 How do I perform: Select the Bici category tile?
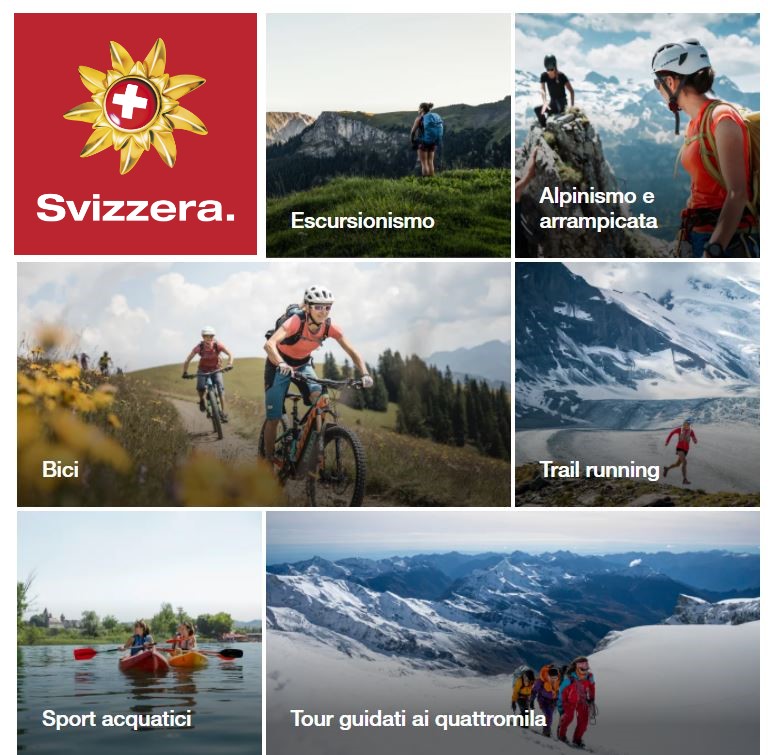pyautogui.click(x=264, y=385)
